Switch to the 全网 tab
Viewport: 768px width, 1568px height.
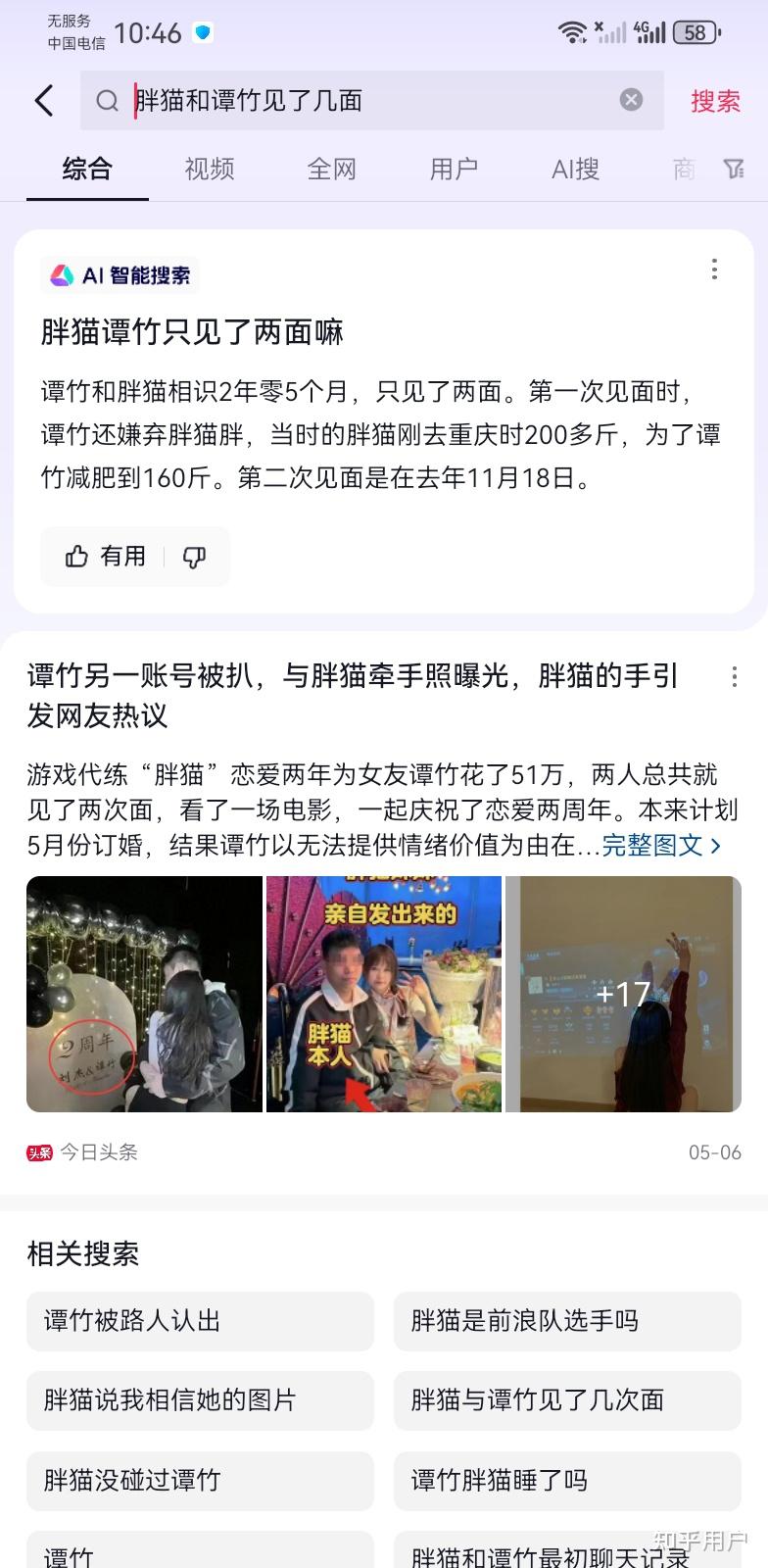tap(331, 169)
